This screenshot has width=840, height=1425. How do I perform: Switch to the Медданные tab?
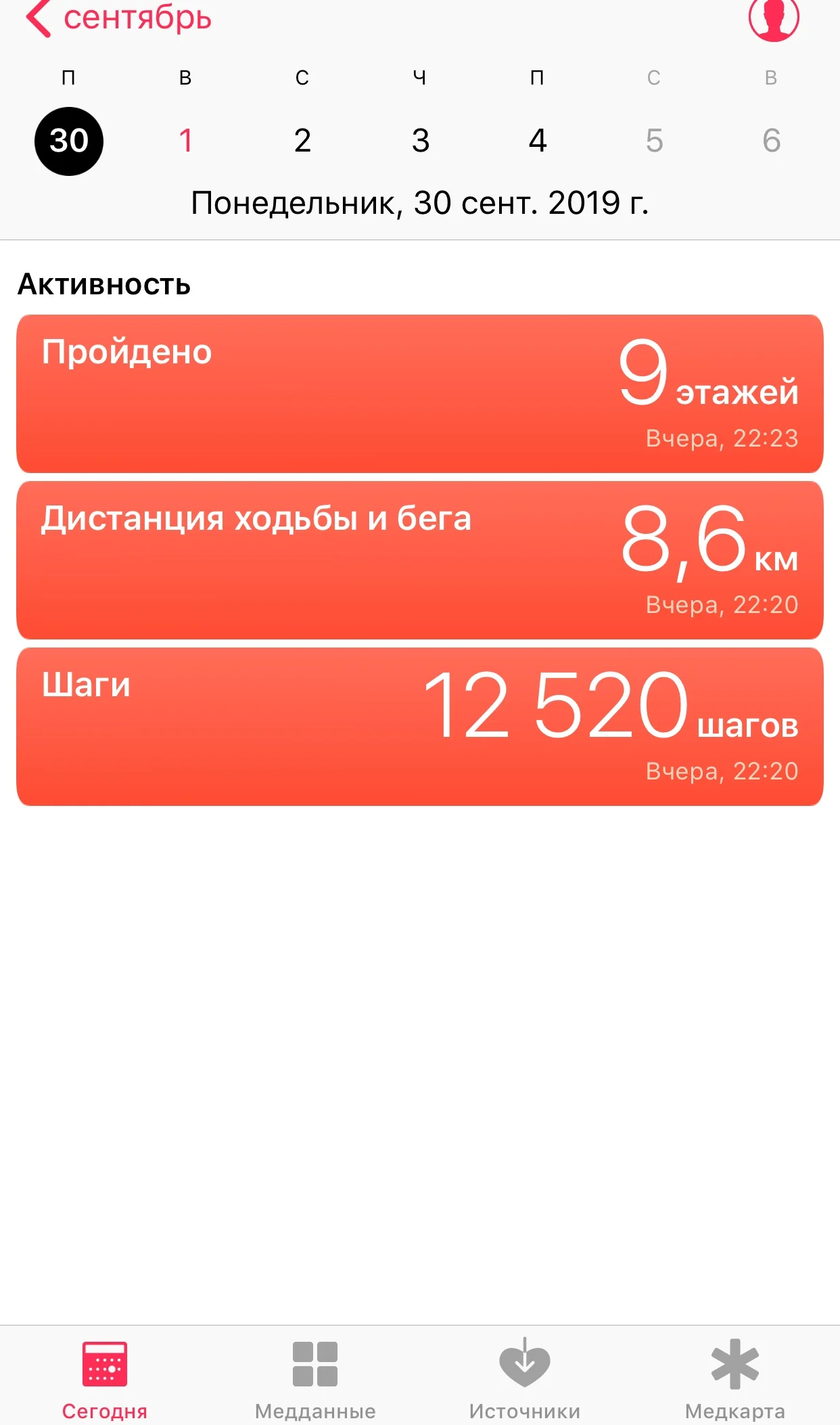315,1378
